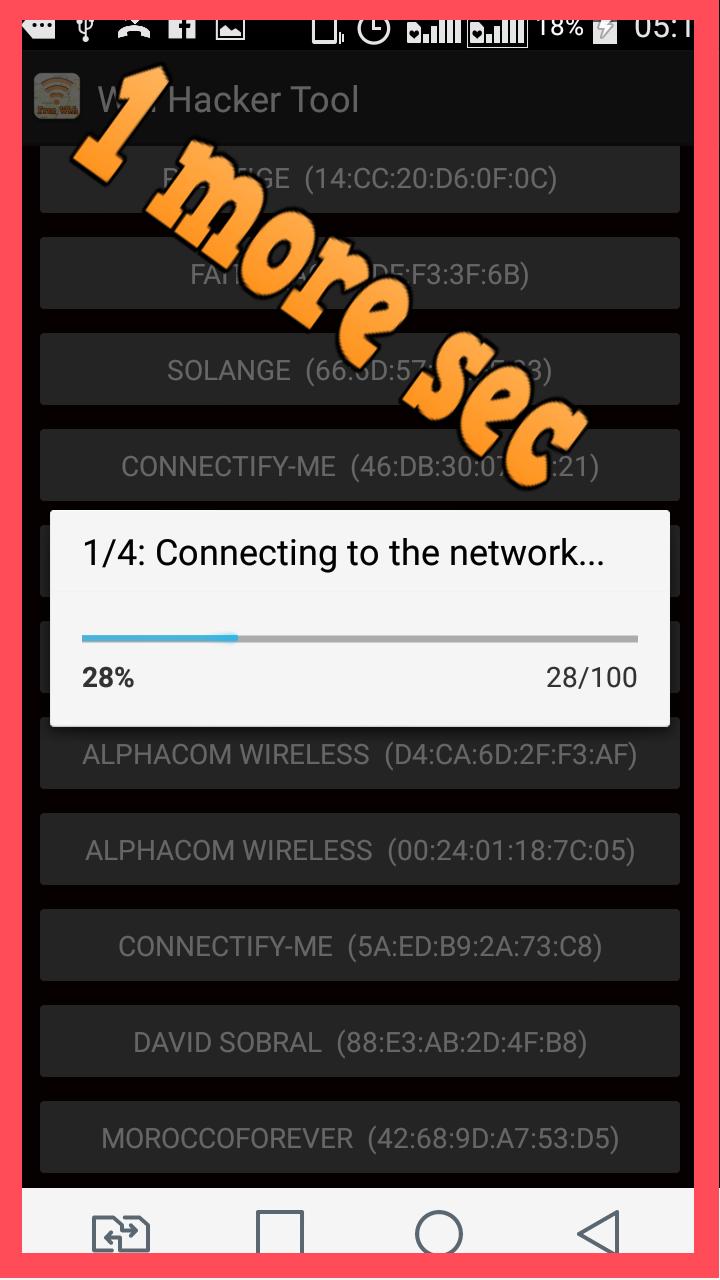Tap the screenshot/gallery icon in status bar
Screen dimensions: 720x1280
tap(230, 28)
